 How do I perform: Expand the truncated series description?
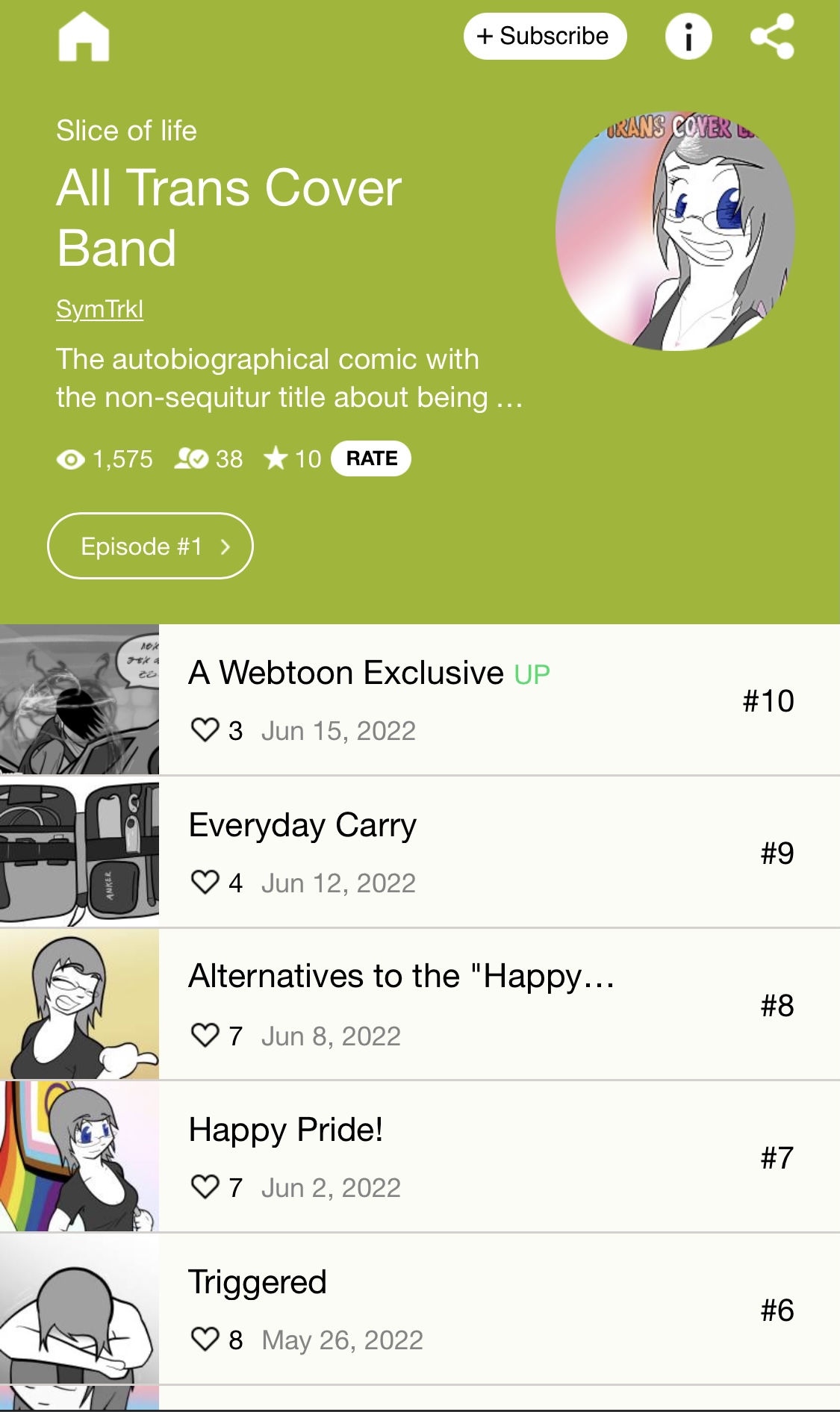click(x=509, y=398)
